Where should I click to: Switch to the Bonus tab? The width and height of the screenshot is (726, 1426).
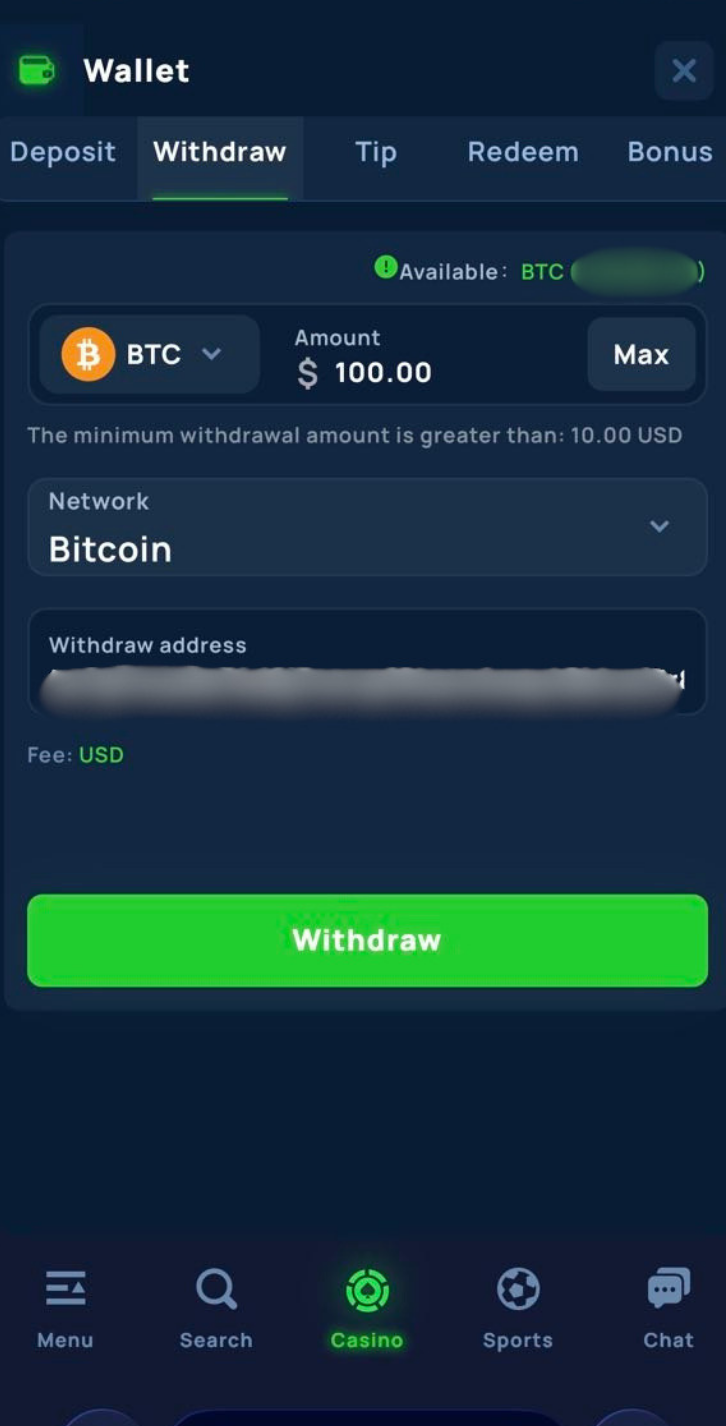tap(669, 152)
